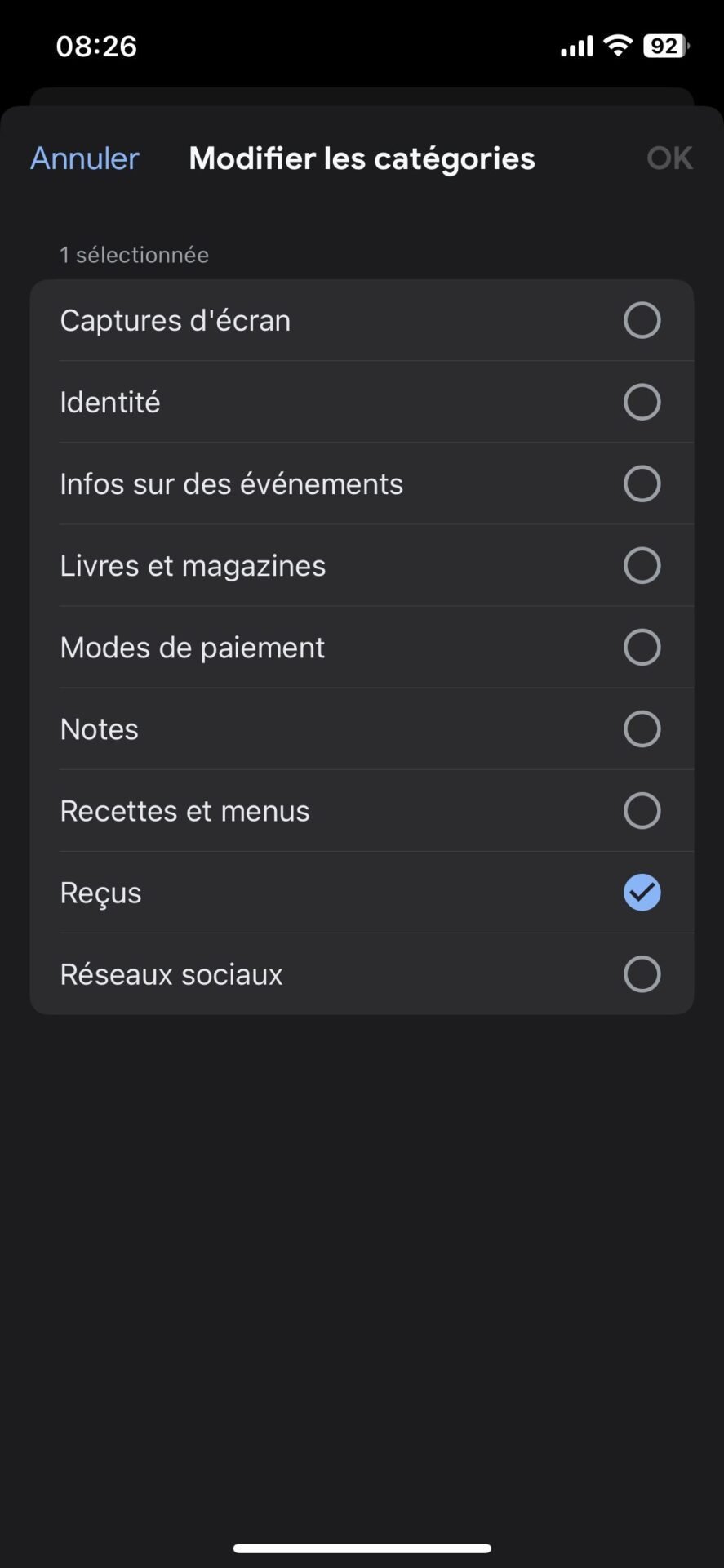Viewport: 724px width, 1568px height.
Task: Choose the Livres et magazines category
Action: tap(362, 565)
